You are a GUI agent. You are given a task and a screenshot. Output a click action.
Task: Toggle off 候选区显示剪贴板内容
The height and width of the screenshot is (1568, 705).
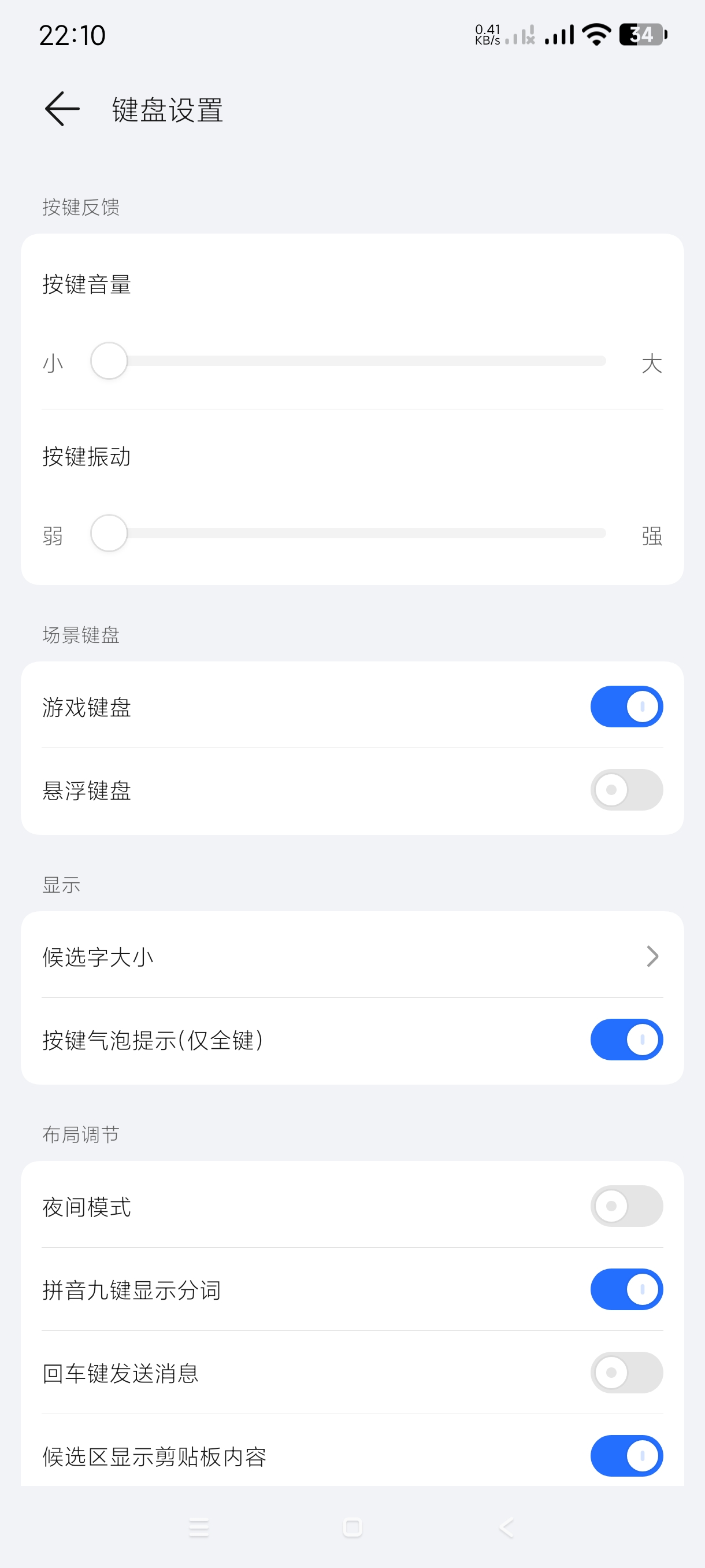[x=626, y=1456]
